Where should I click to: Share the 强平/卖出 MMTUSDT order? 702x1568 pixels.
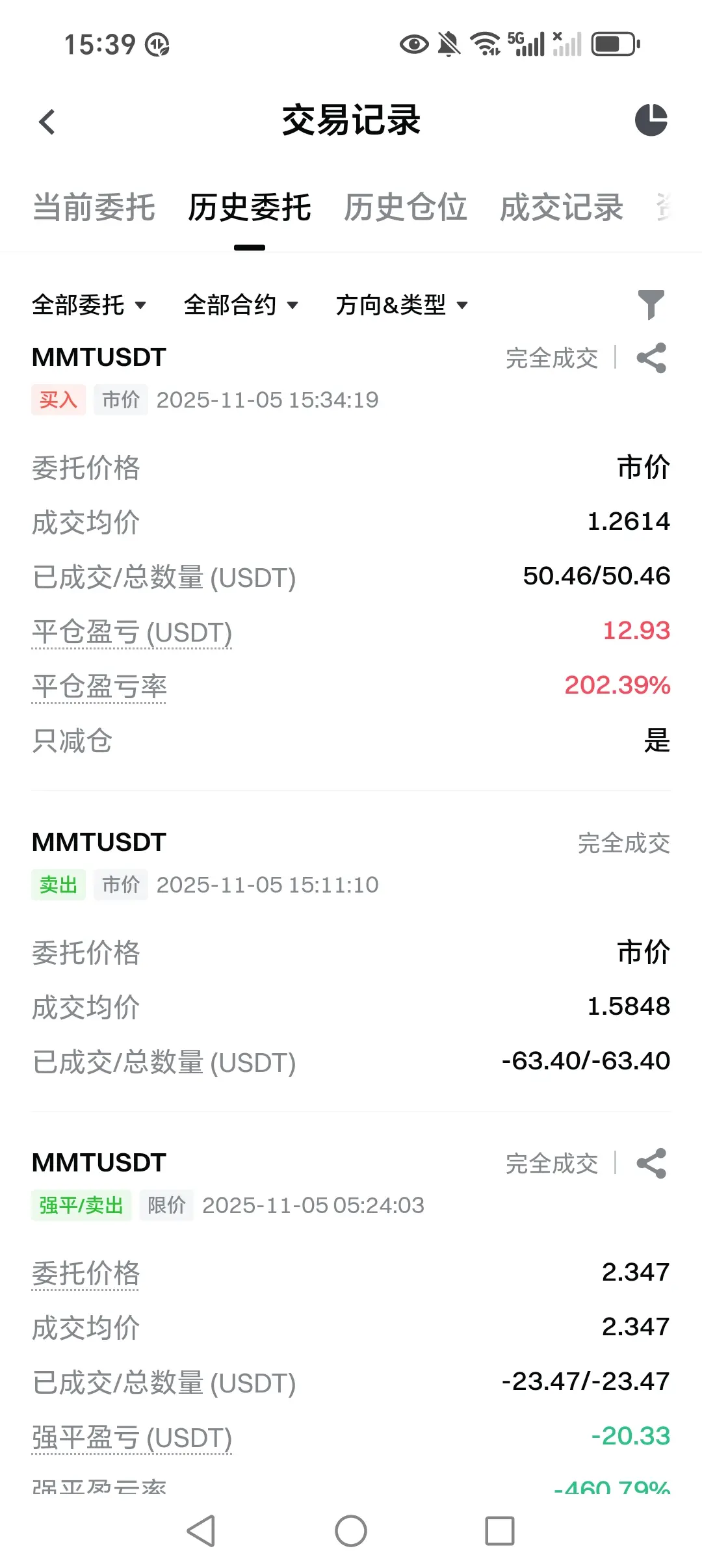pyautogui.click(x=651, y=1164)
